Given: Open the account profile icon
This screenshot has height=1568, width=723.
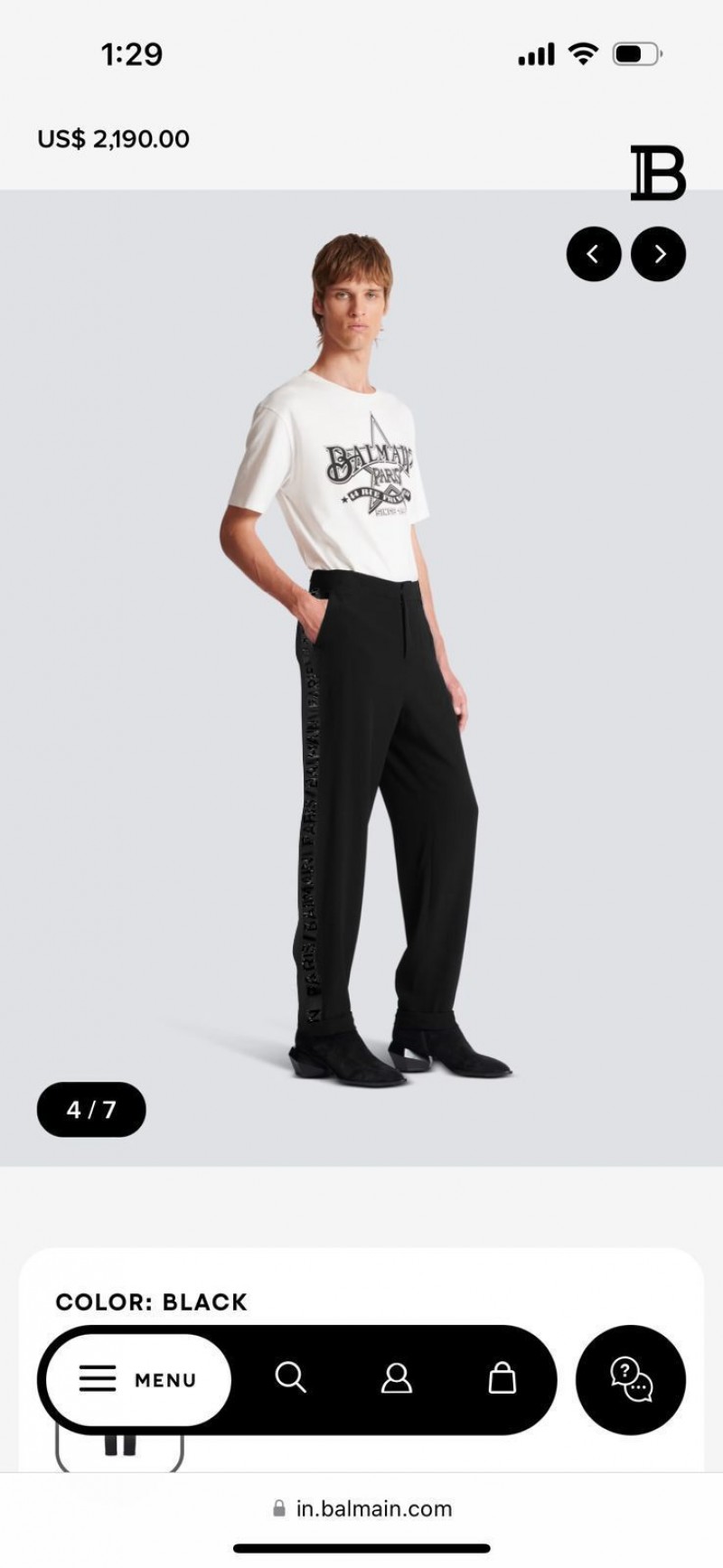Looking at the screenshot, I should [396, 1378].
